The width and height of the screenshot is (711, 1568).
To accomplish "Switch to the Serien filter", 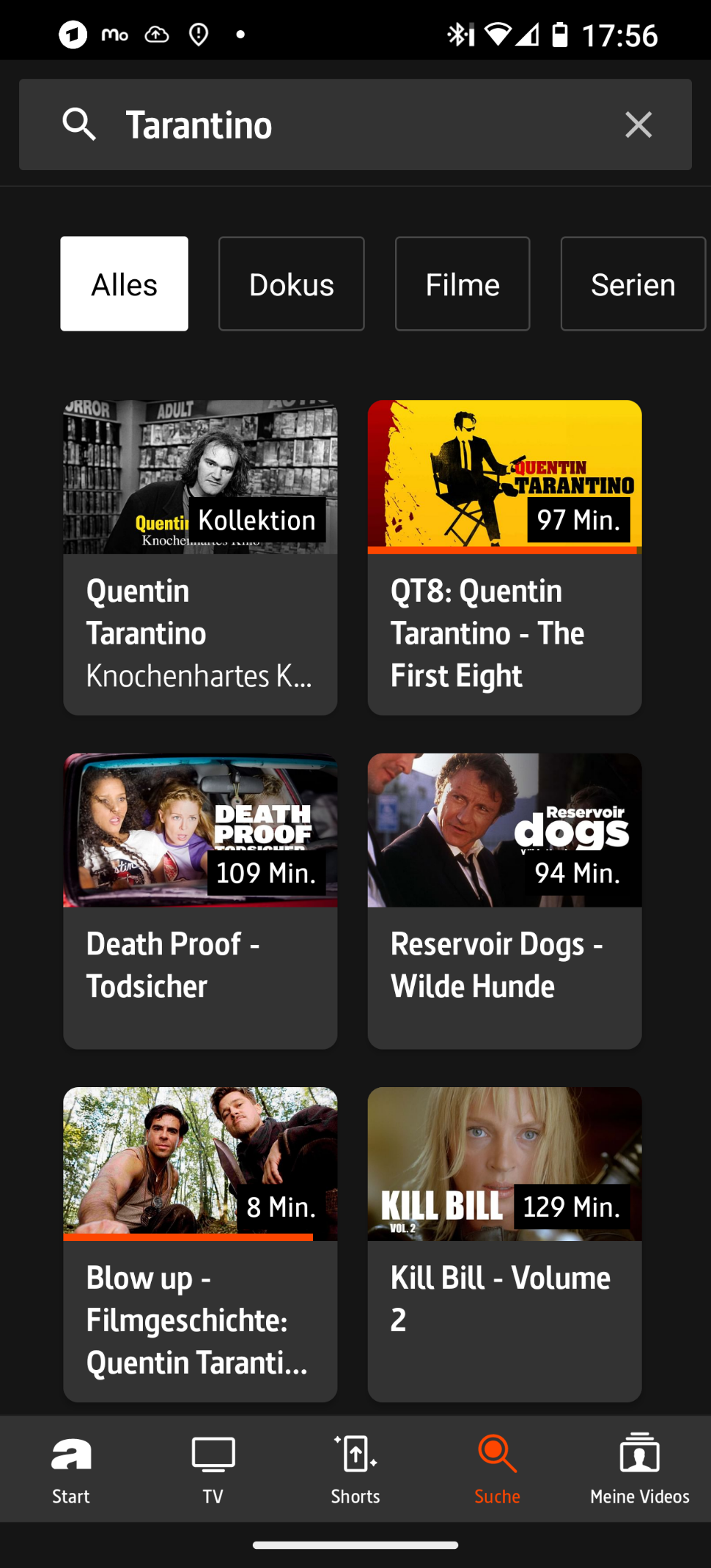I will [x=633, y=284].
